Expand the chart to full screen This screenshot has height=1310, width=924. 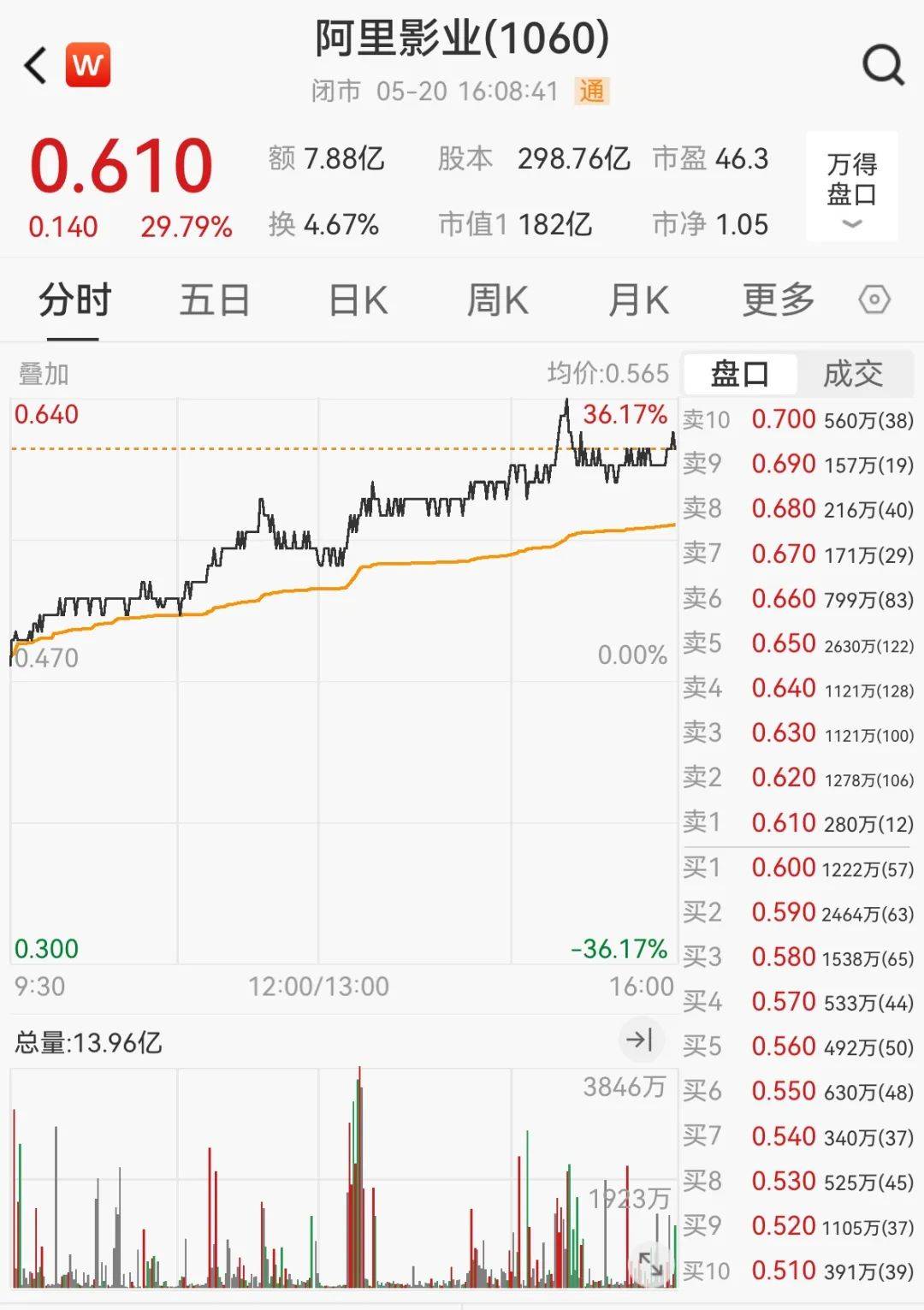click(651, 1265)
